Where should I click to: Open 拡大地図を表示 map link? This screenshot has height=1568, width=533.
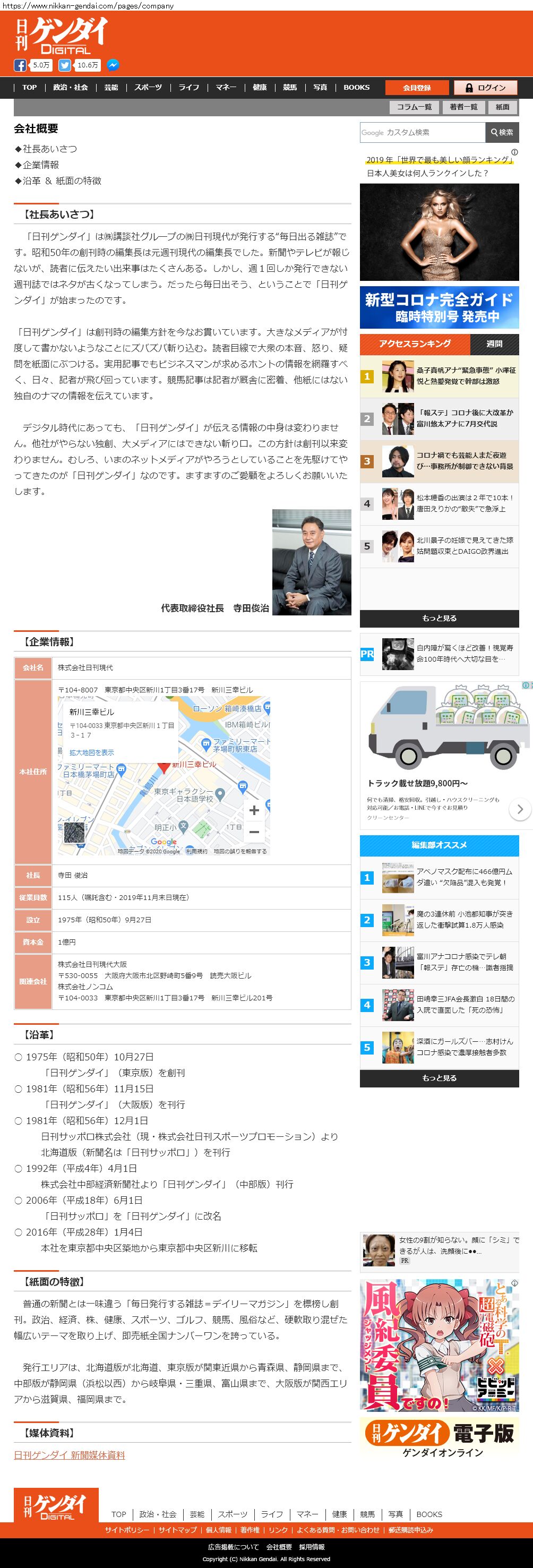pyautogui.click(x=91, y=752)
